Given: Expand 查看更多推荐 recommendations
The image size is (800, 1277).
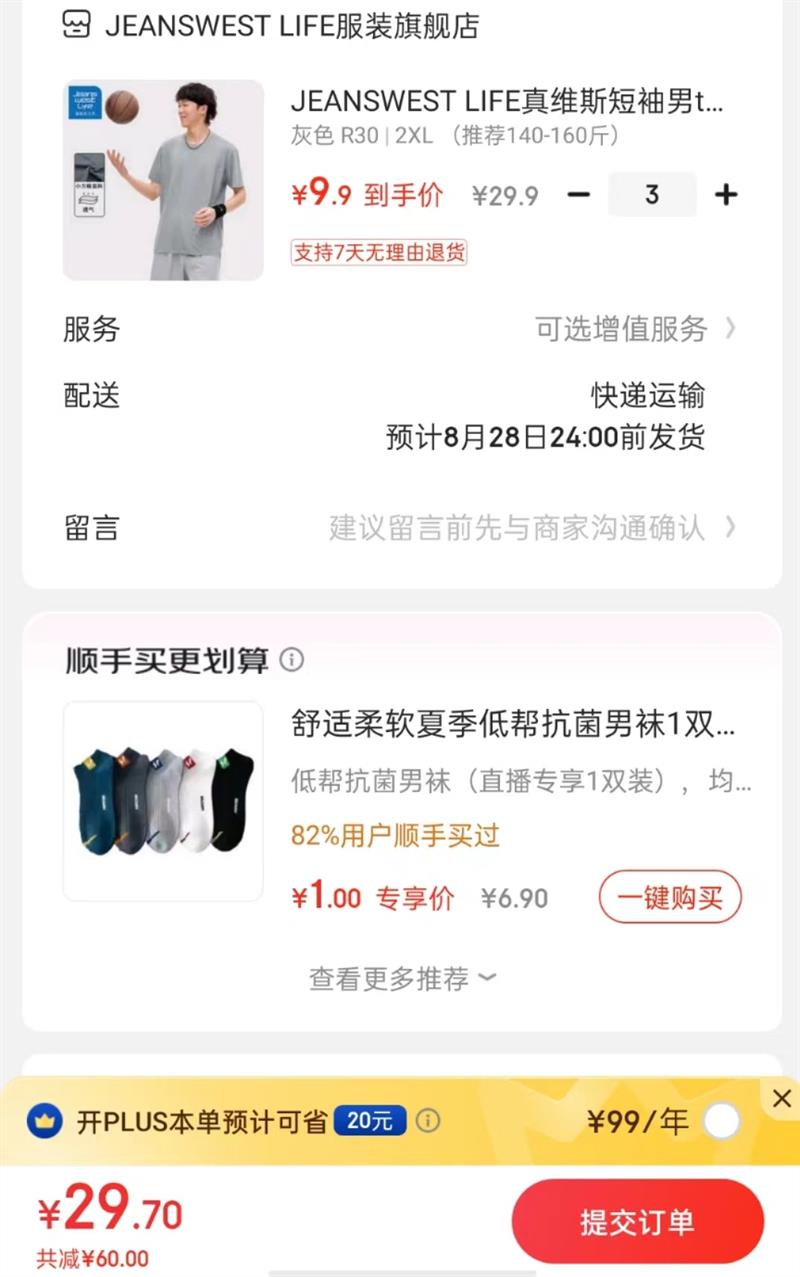Looking at the screenshot, I should [402, 979].
